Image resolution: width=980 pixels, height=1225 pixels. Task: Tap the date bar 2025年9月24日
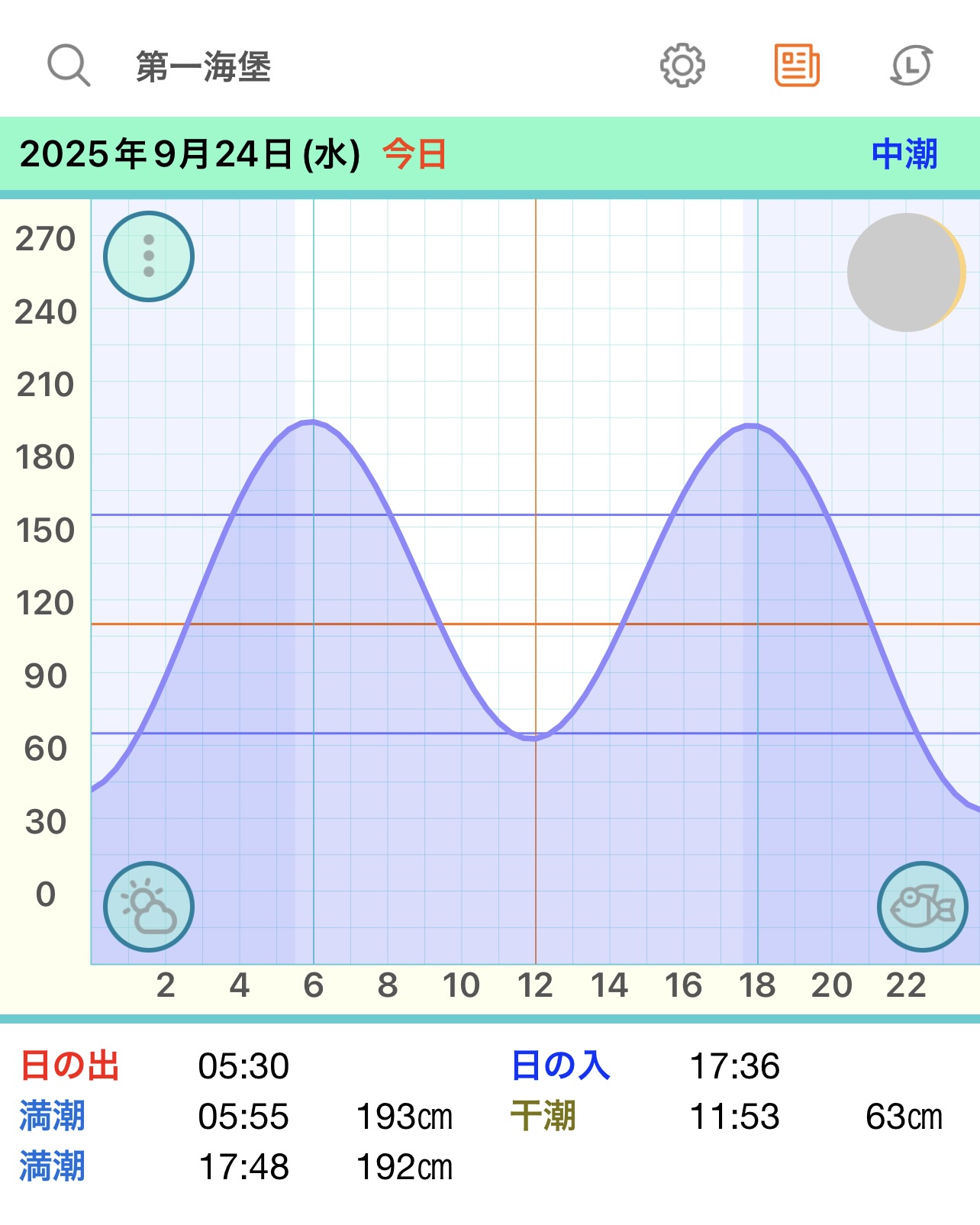tap(189, 155)
